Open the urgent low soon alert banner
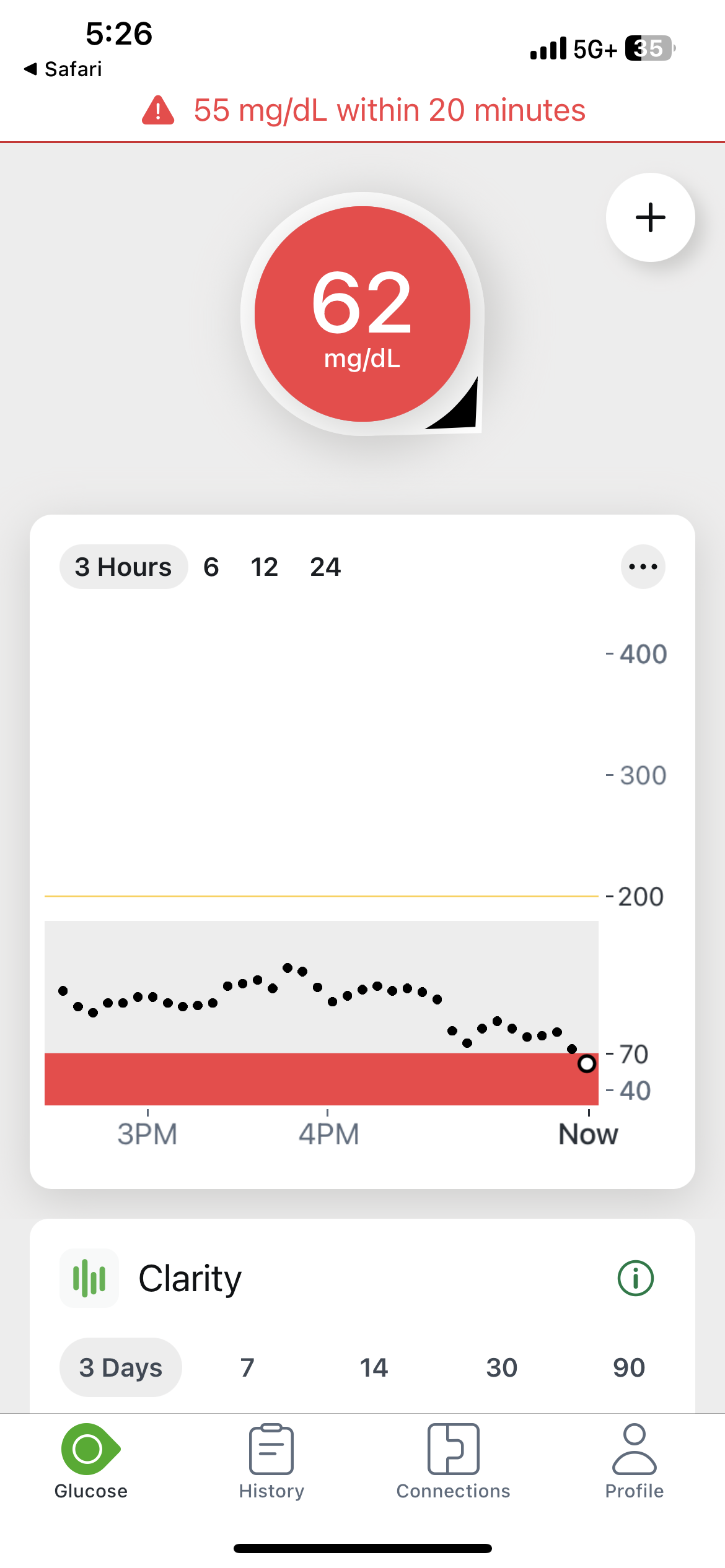The height and width of the screenshot is (1568, 725). [x=362, y=110]
